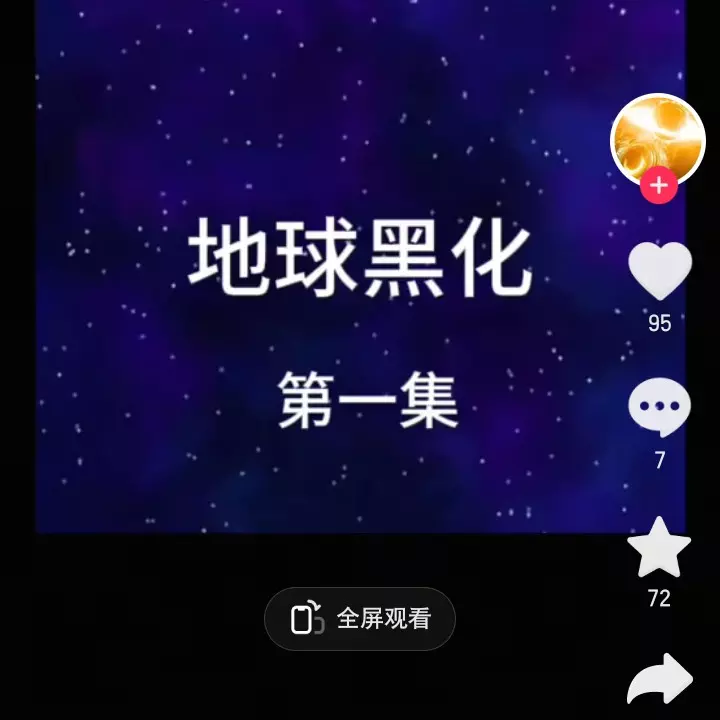
Task: Open the comments section
Action: pyautogui.click(x=659, y=408)
